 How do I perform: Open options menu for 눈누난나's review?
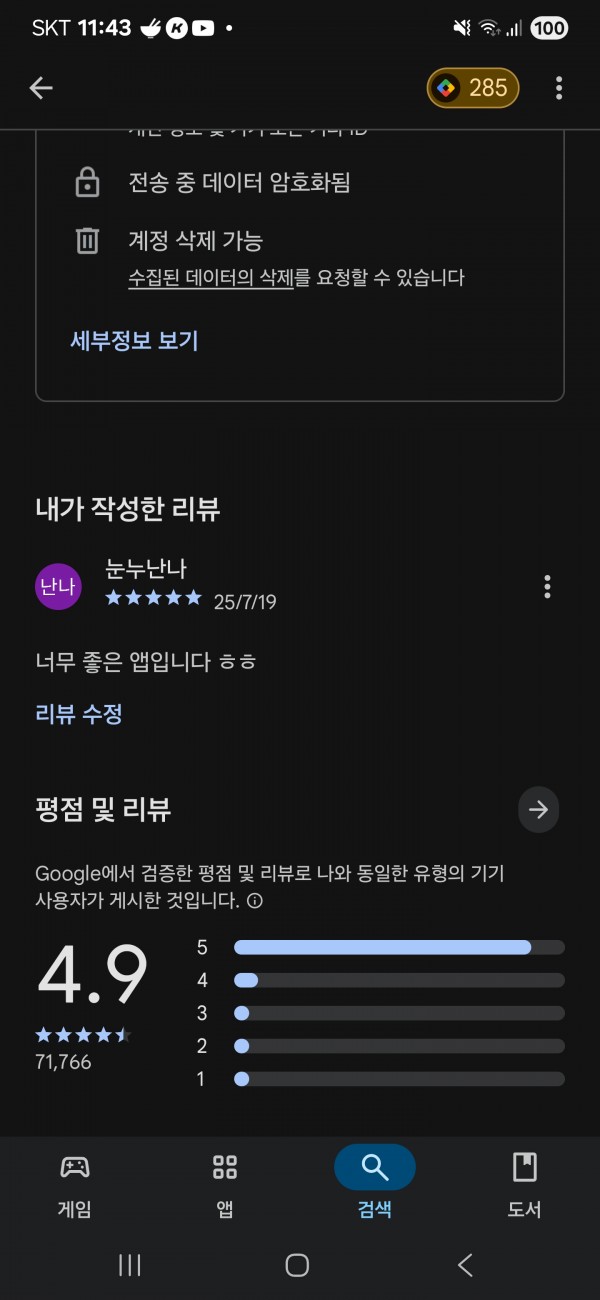[547, 587]
